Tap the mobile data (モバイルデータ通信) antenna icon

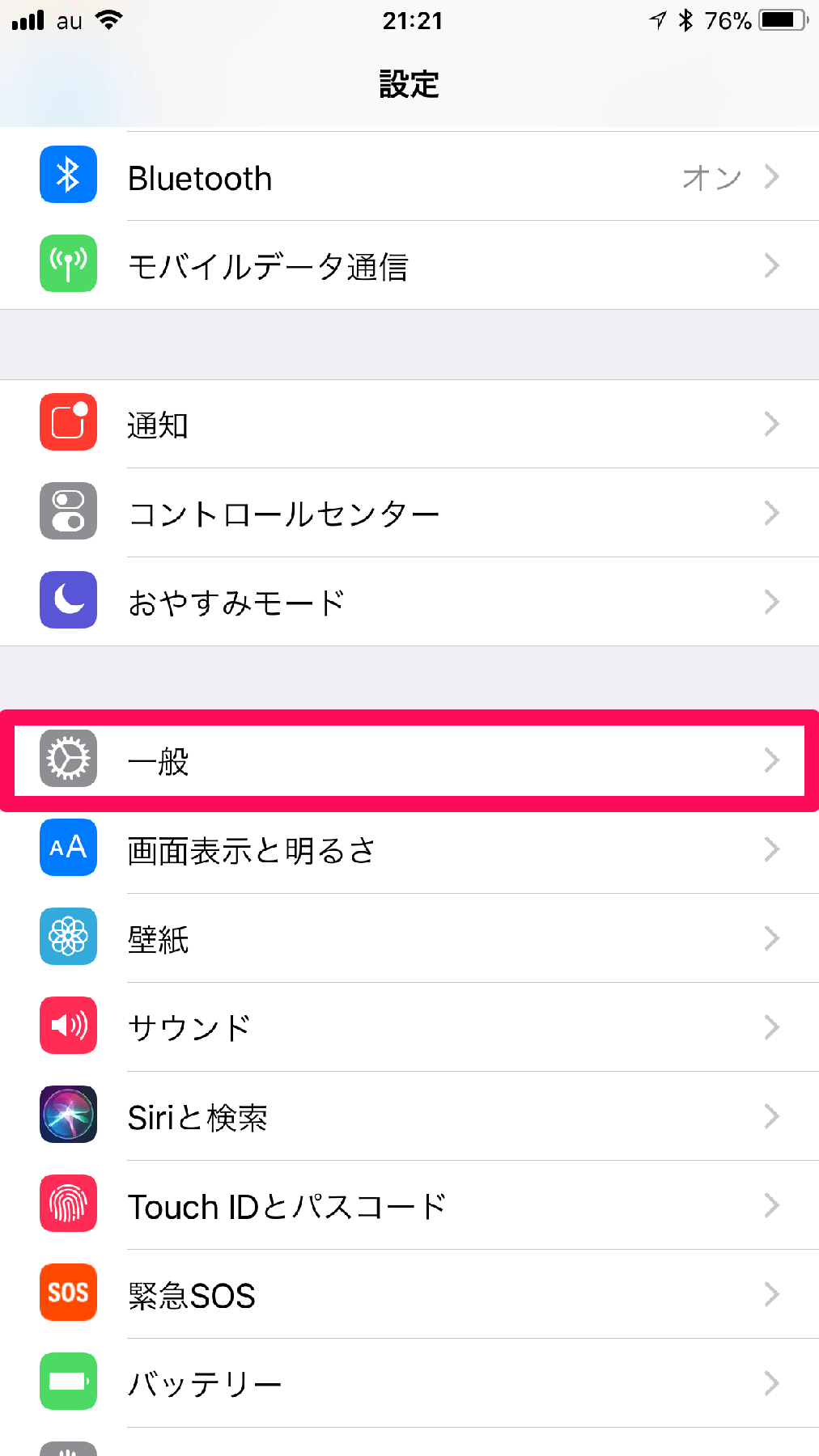coord(68,265)
